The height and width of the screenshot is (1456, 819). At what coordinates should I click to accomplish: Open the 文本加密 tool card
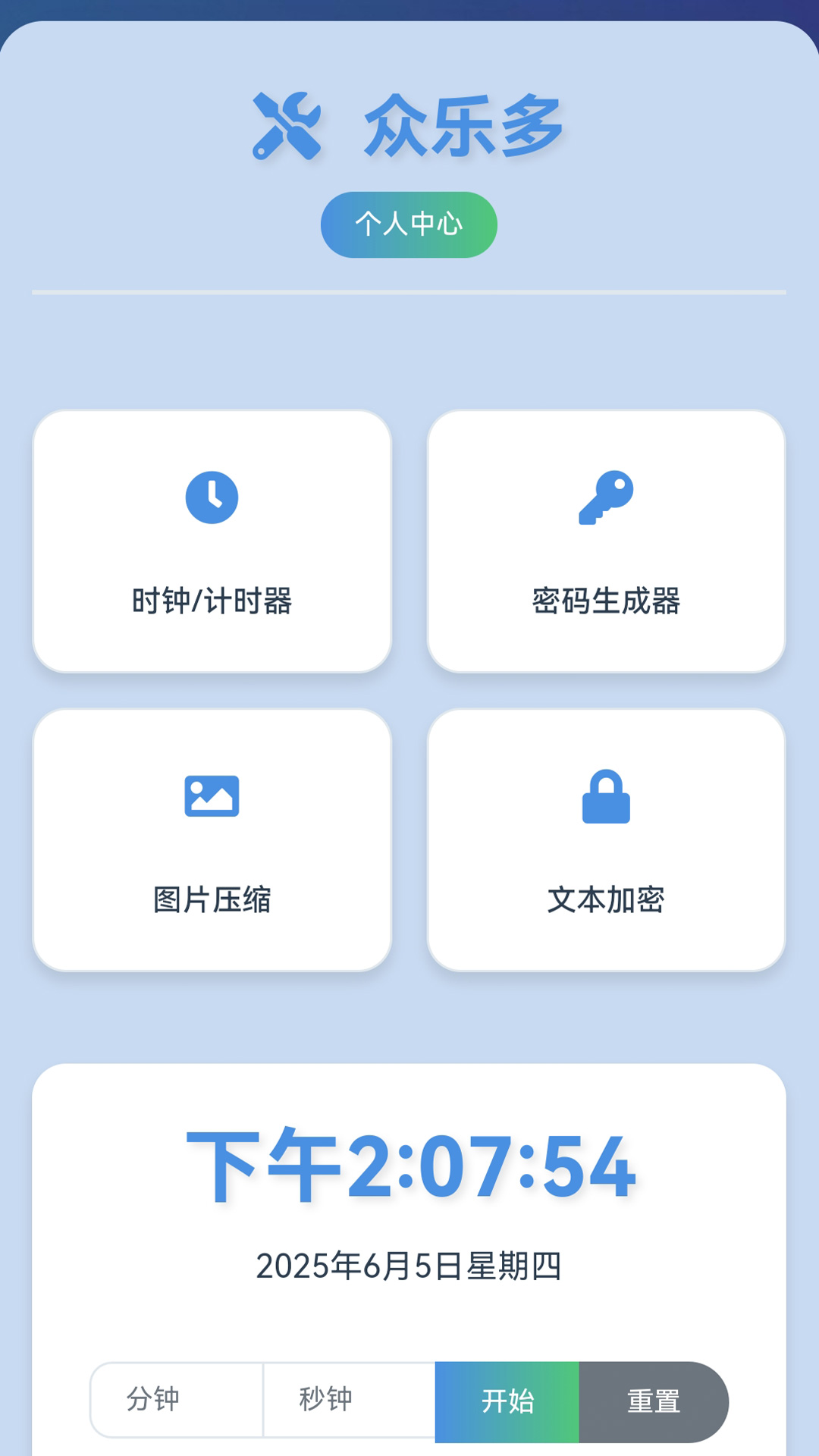607,838
